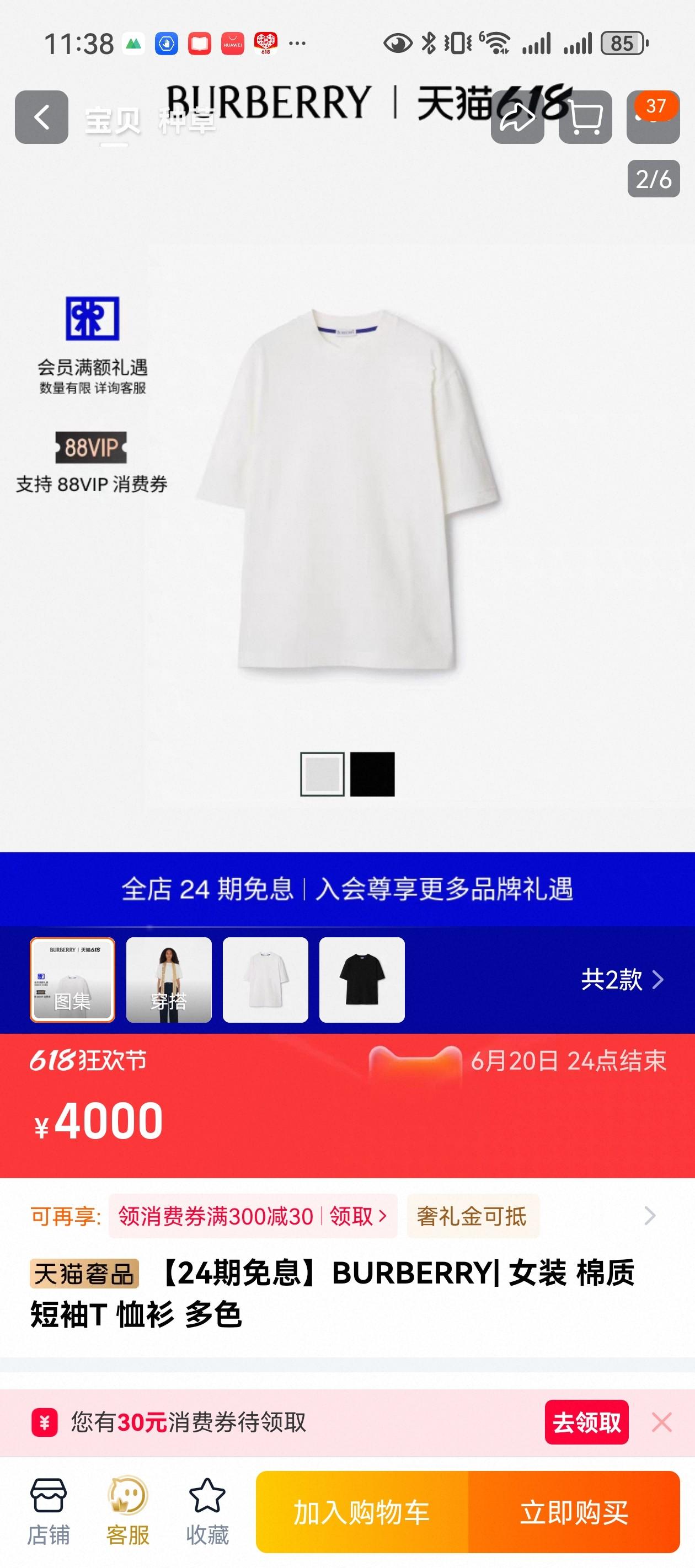Add product to favorites with 收藏
Screen dimensions: 695x1568
click(207, 1512)
